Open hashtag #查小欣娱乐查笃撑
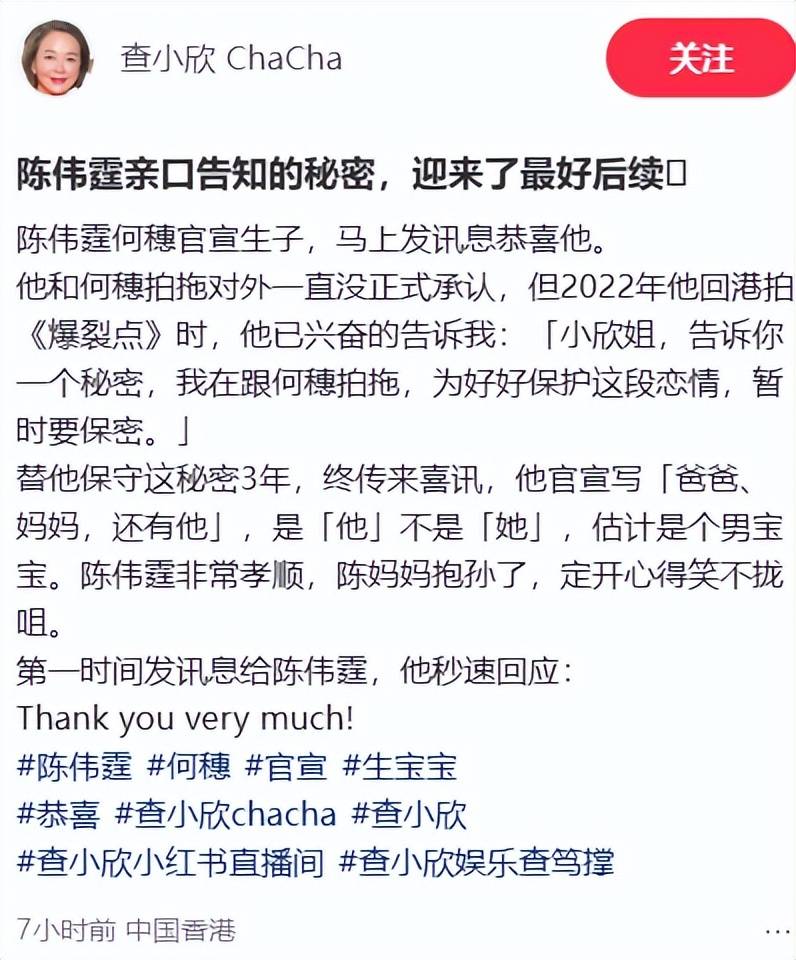Viewport: 796px width, 960px height. coord(476,862)
